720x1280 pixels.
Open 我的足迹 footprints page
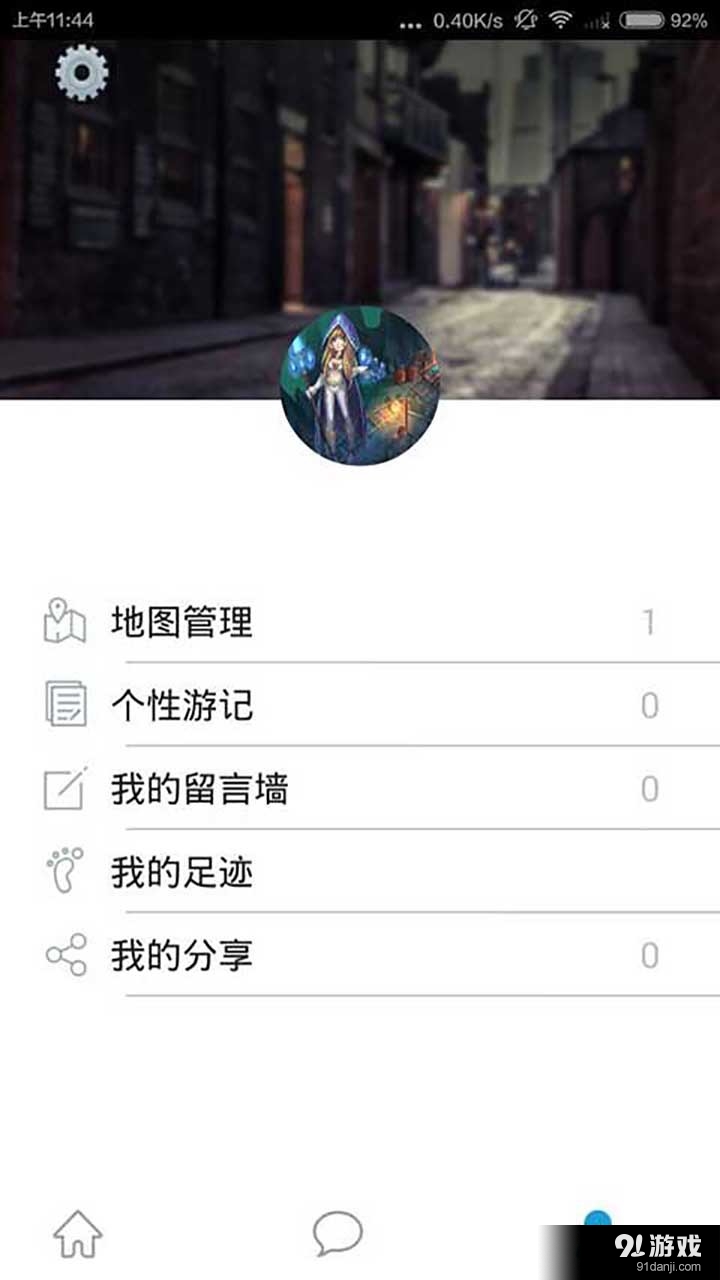tap(183, 872)
